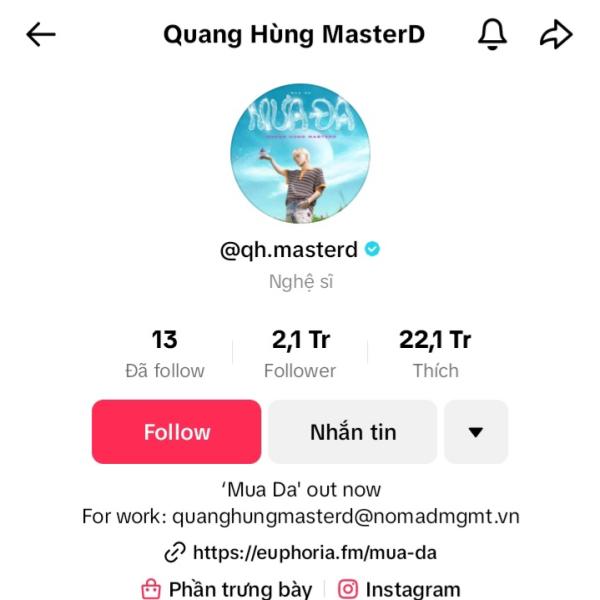Share this profile via arrow icon

coord(555,35)
